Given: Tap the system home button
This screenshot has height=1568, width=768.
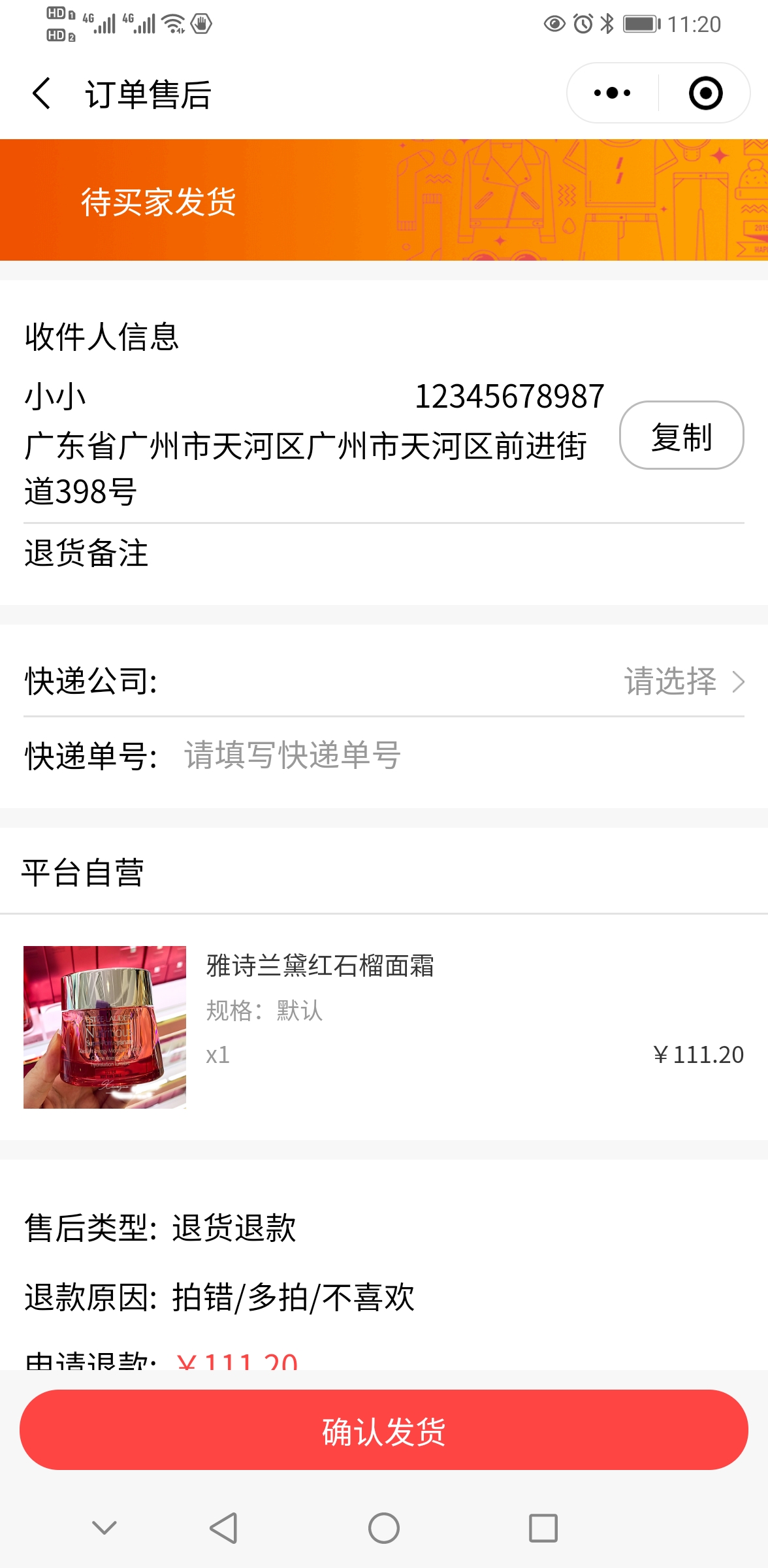Looking at the screenshot, I should coord(384,1529).
